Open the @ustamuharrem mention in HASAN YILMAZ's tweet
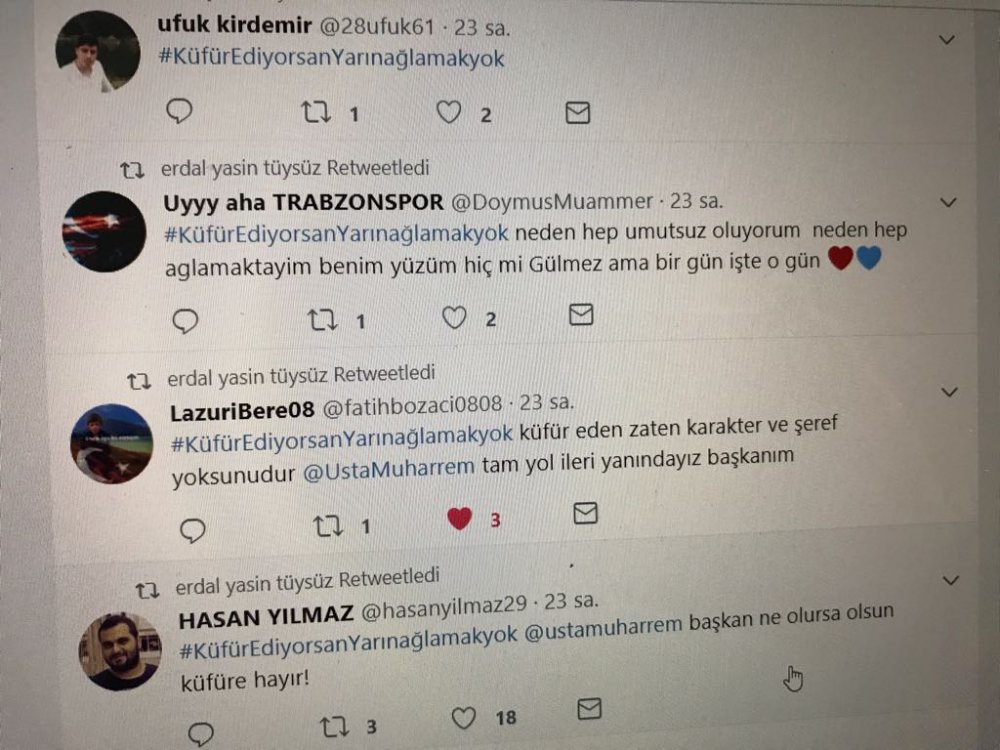Viewport: 1000px width, 750px height. (x=604, y=627)
